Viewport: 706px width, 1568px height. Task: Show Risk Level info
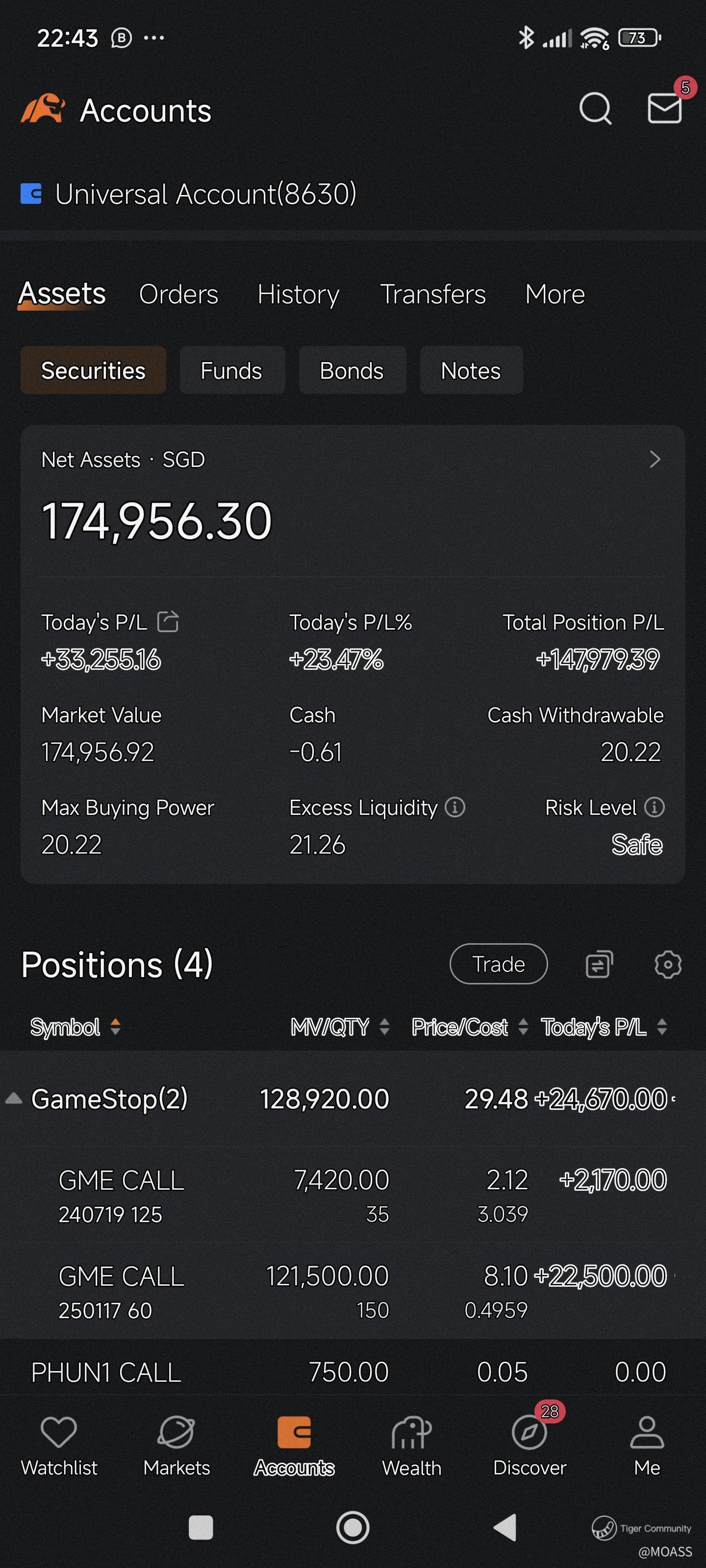[x=654, y=807]
